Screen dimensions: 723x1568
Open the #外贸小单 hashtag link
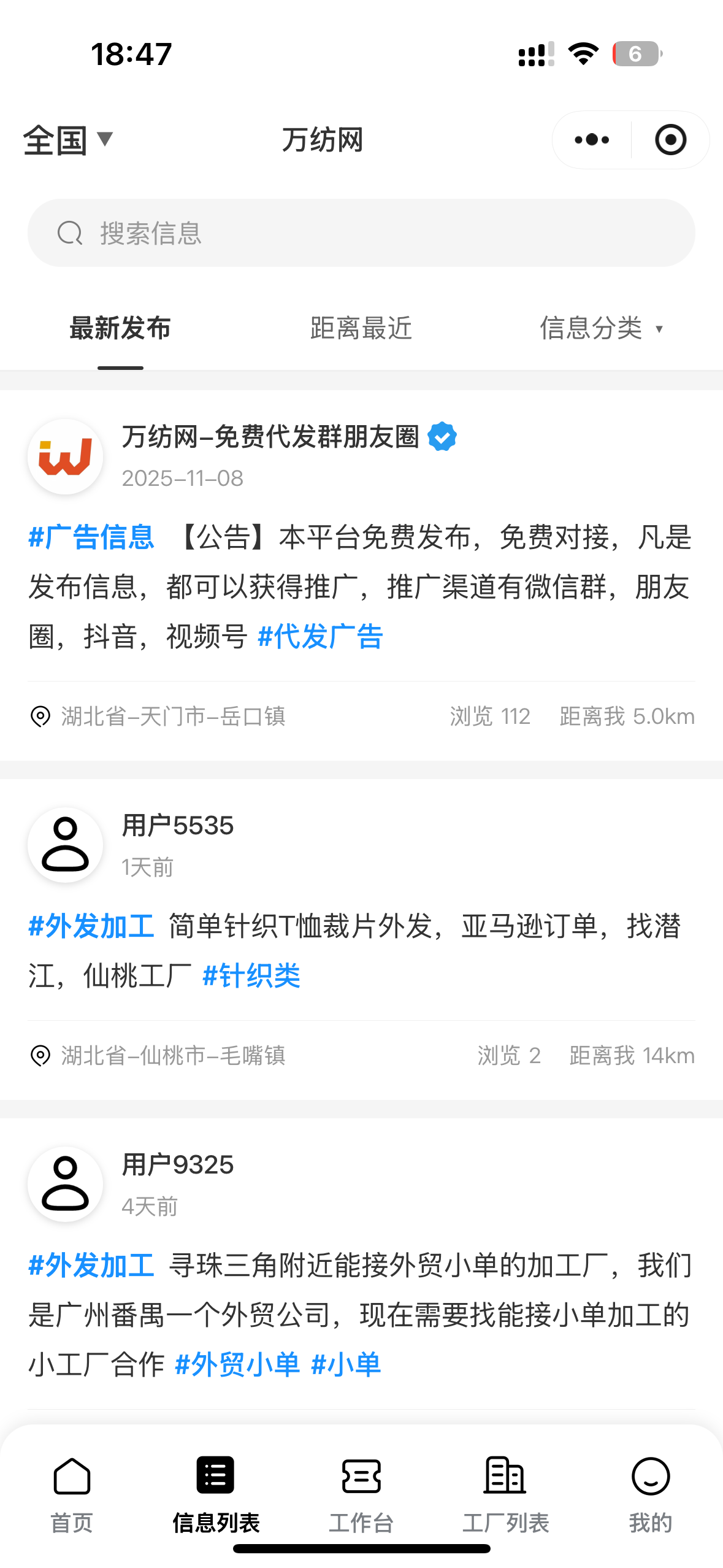pyautogui.click(x=238, y=1364)
